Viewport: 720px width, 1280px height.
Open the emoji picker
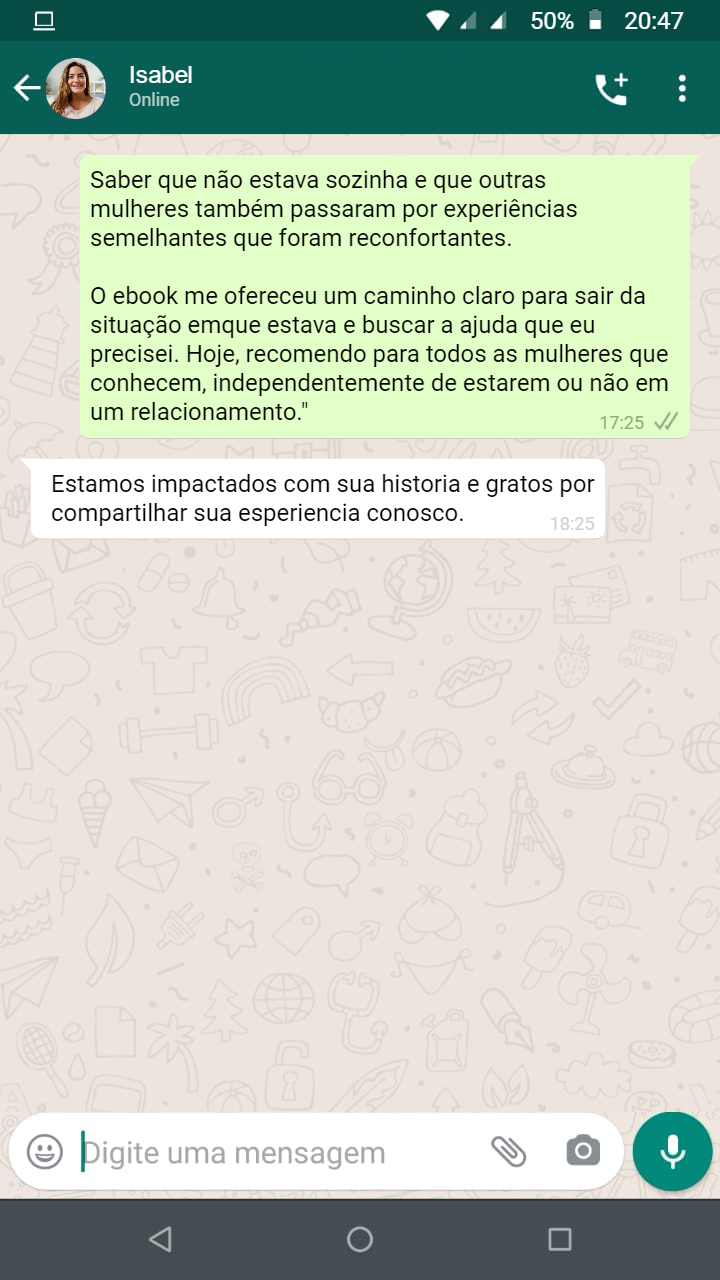[x=45, y=1152]
